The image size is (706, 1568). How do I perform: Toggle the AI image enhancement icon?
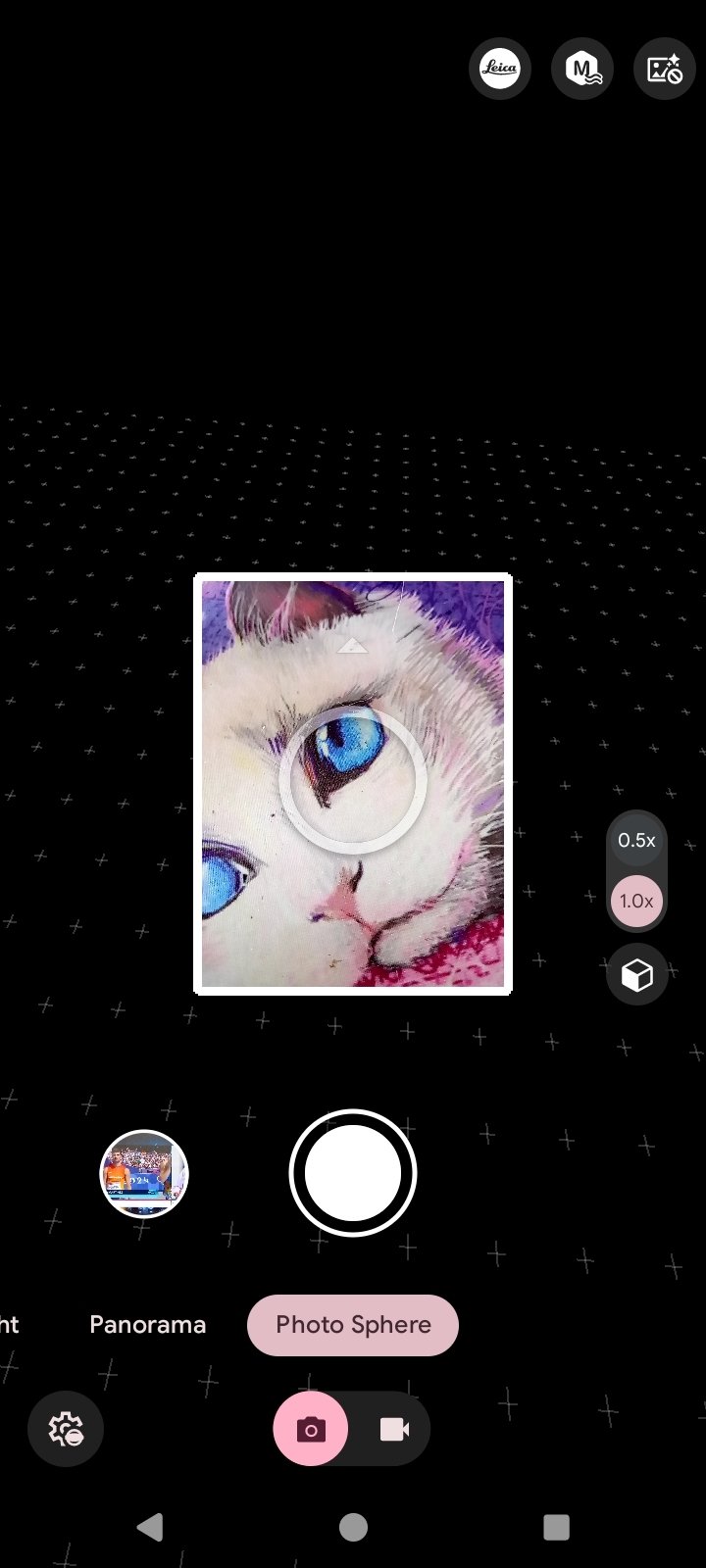coord(664,69)
